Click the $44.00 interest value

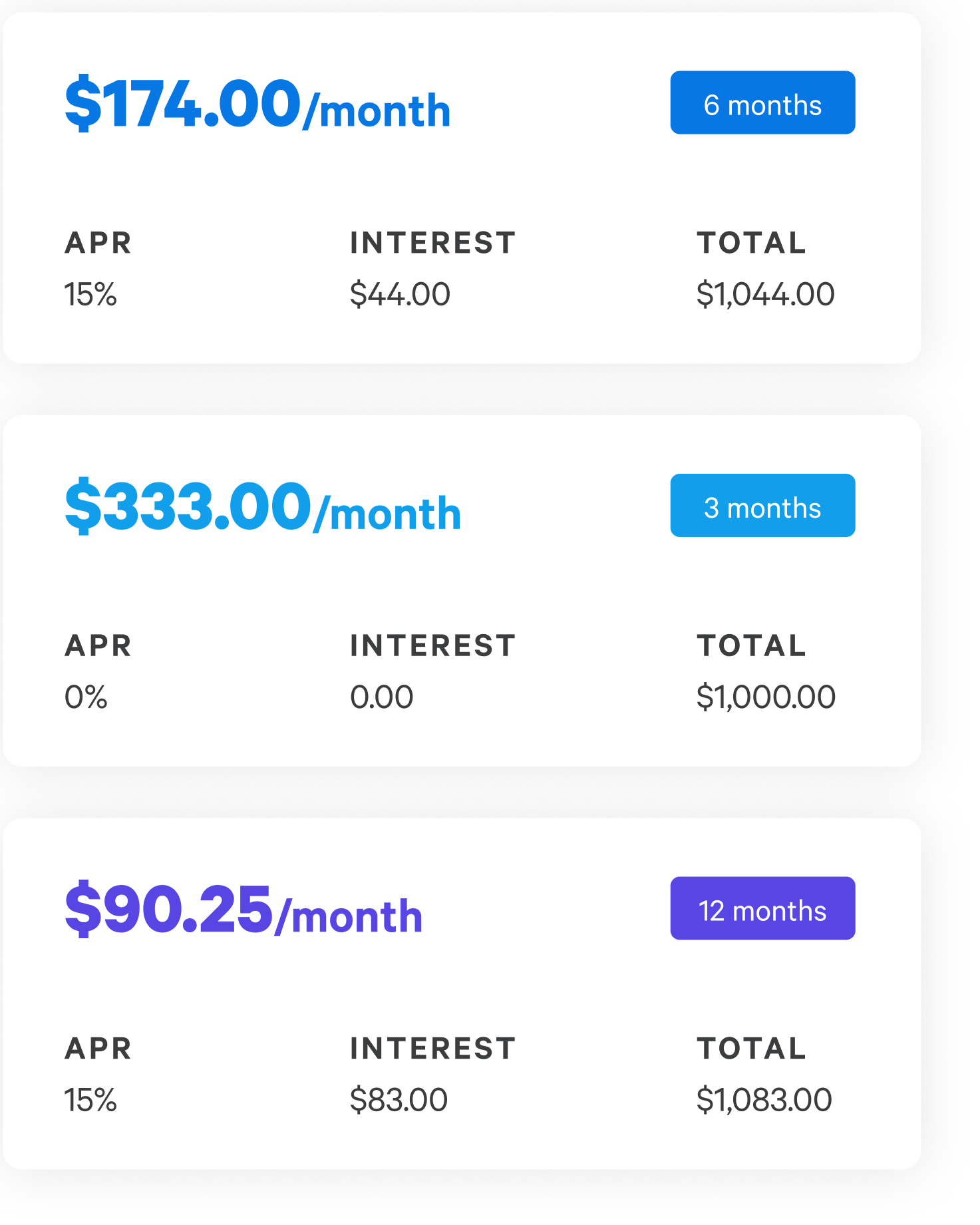[401, 293]
